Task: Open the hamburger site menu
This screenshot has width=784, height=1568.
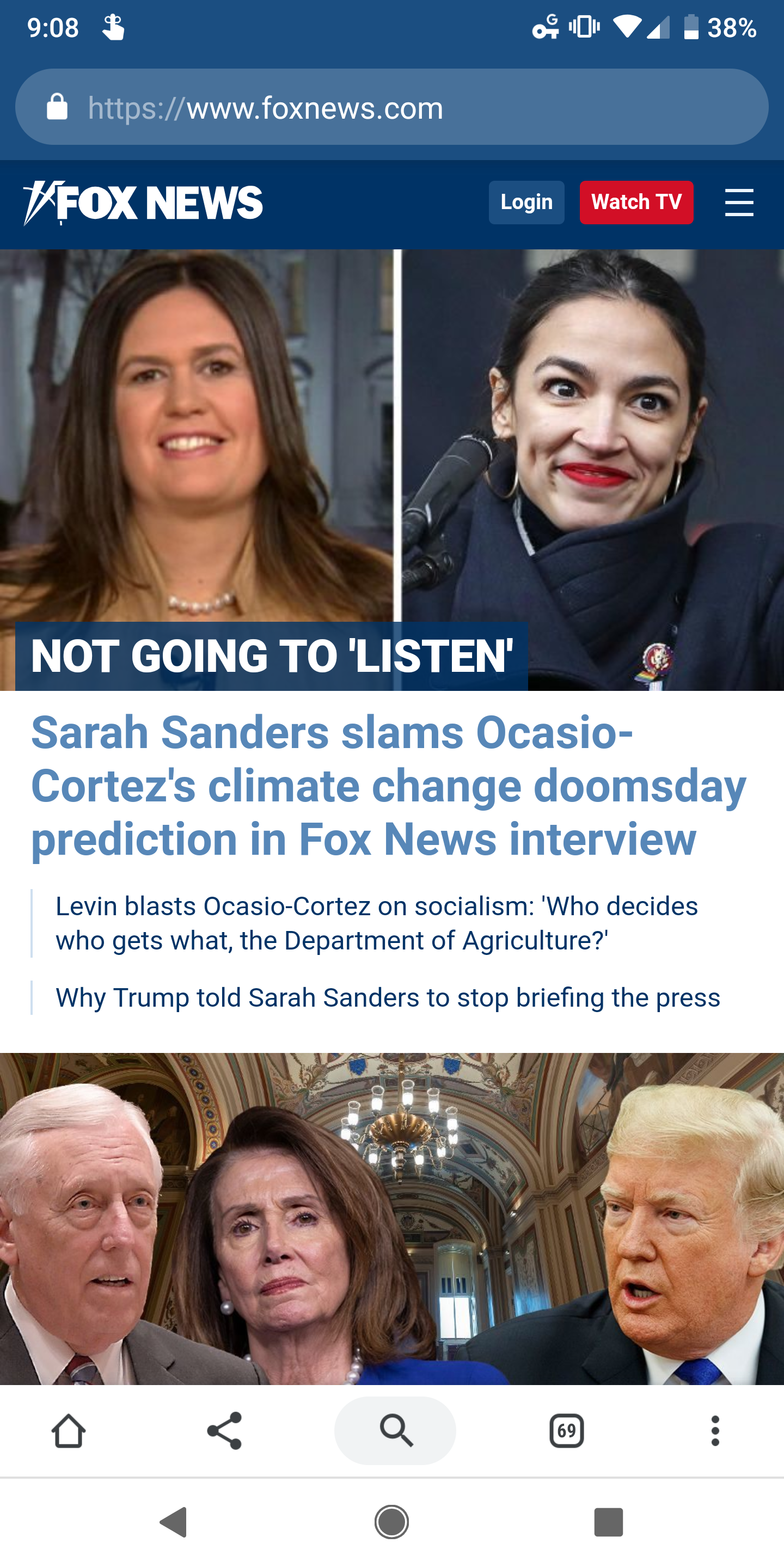Action: [739, 203]
